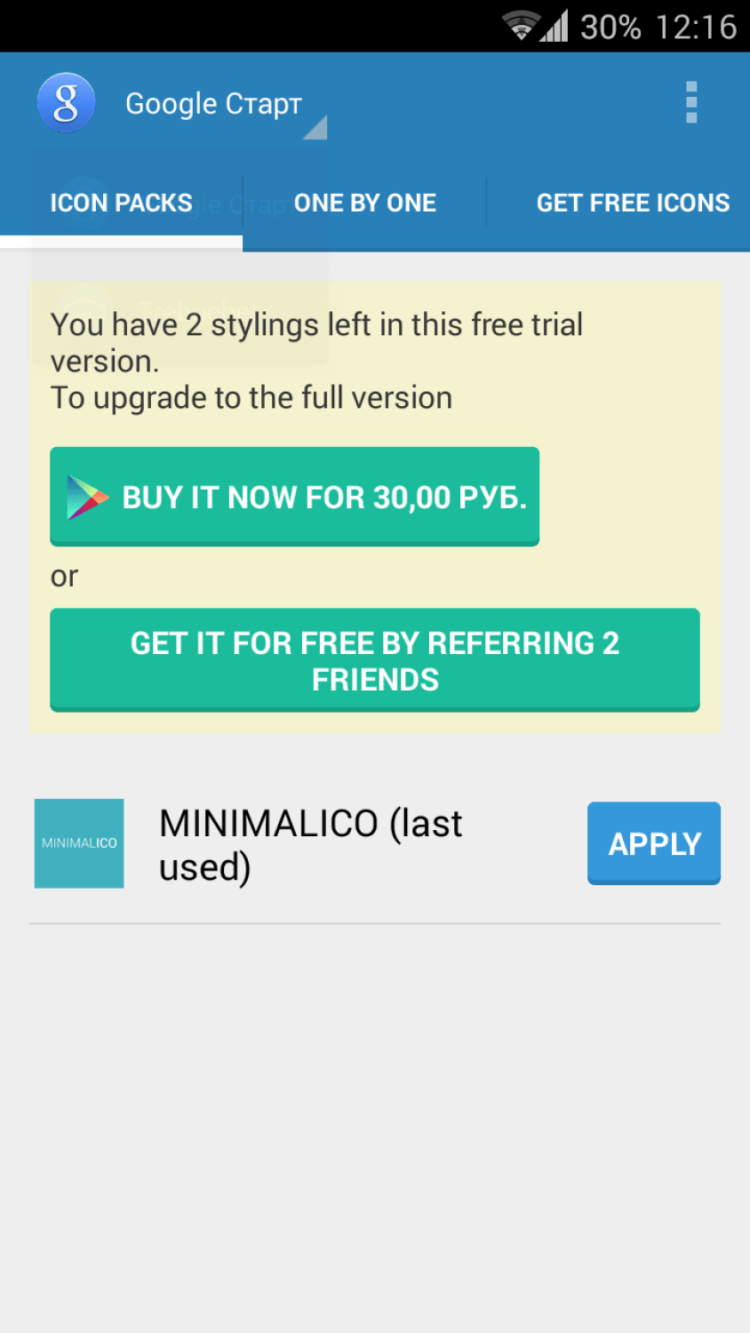Buy the full version for 30,00 руб.
Screen dimensions: 750x1333
tap(295, 497)
